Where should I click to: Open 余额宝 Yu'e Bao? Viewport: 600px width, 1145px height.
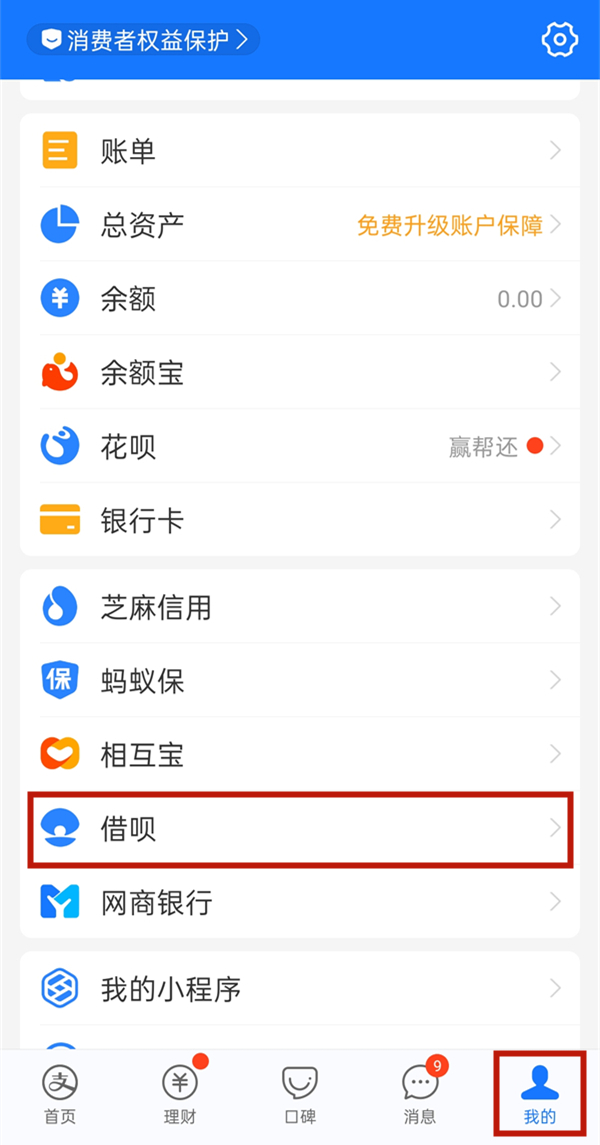pos(300,373)
